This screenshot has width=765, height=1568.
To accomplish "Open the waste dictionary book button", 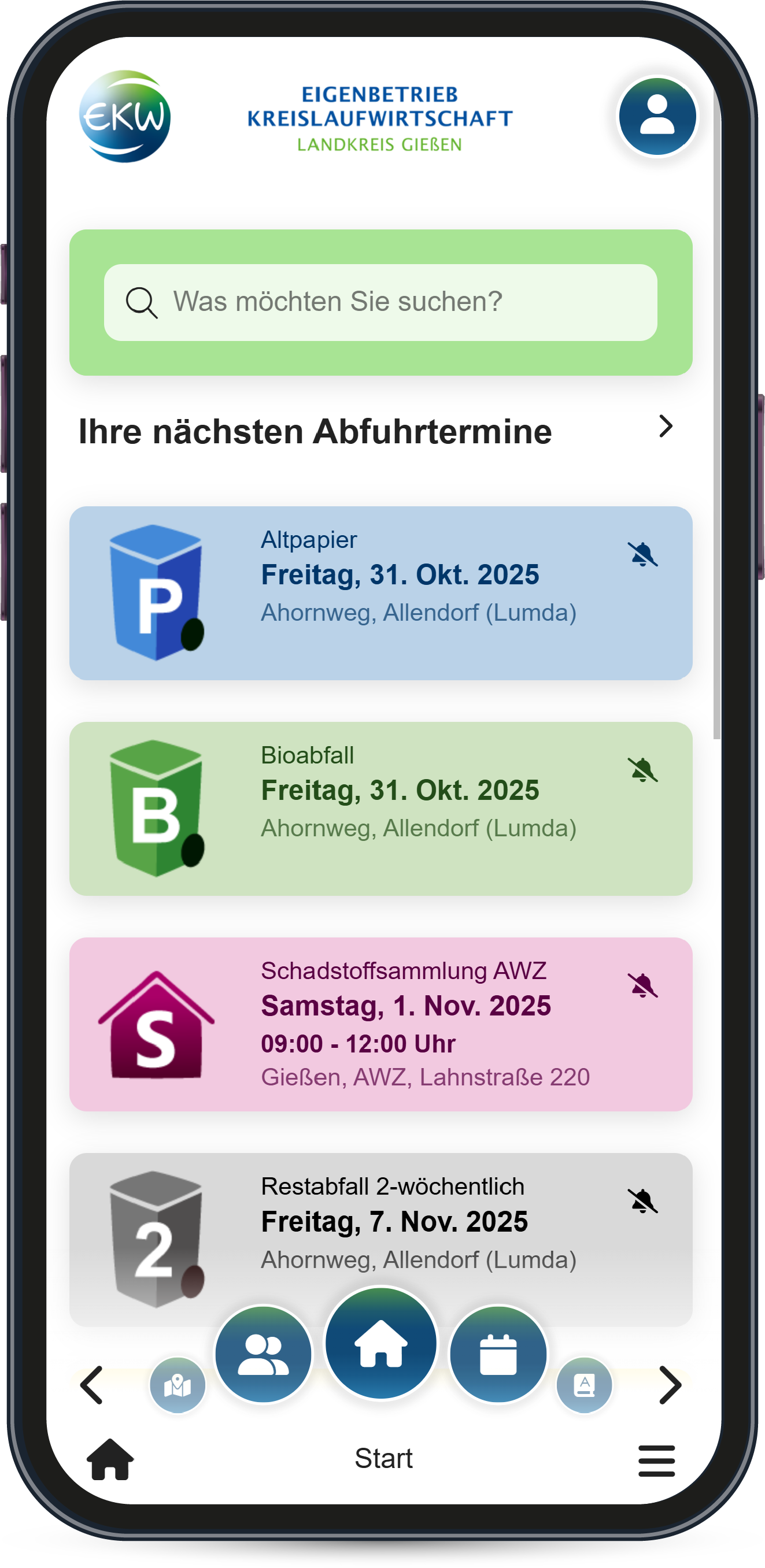I will pyautogui.click(x=584, y=1385).
